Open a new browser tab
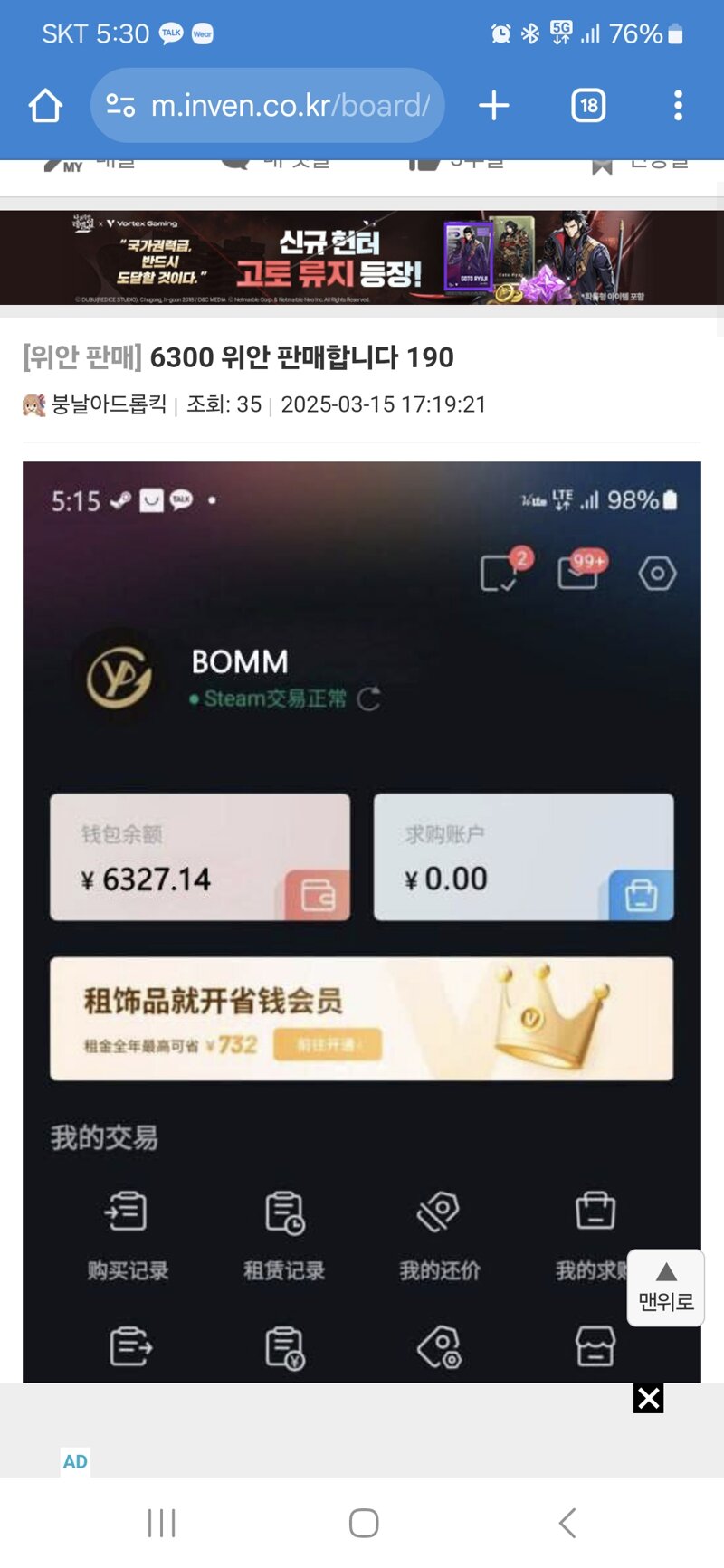This screenshot has height=1568, width=724. click(493, 106)
